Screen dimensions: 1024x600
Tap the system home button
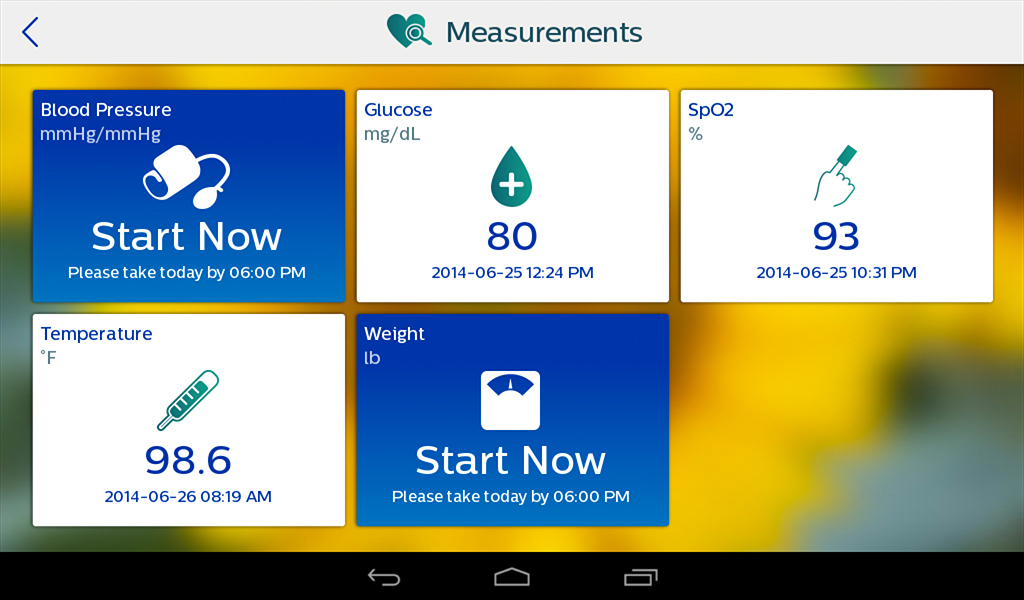512,577
